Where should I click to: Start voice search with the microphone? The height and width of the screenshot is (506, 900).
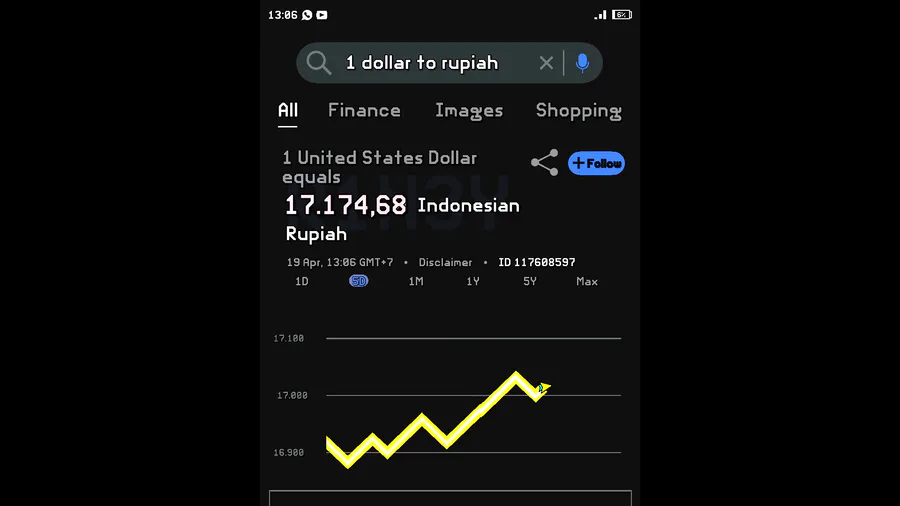(x=582, y=63)
